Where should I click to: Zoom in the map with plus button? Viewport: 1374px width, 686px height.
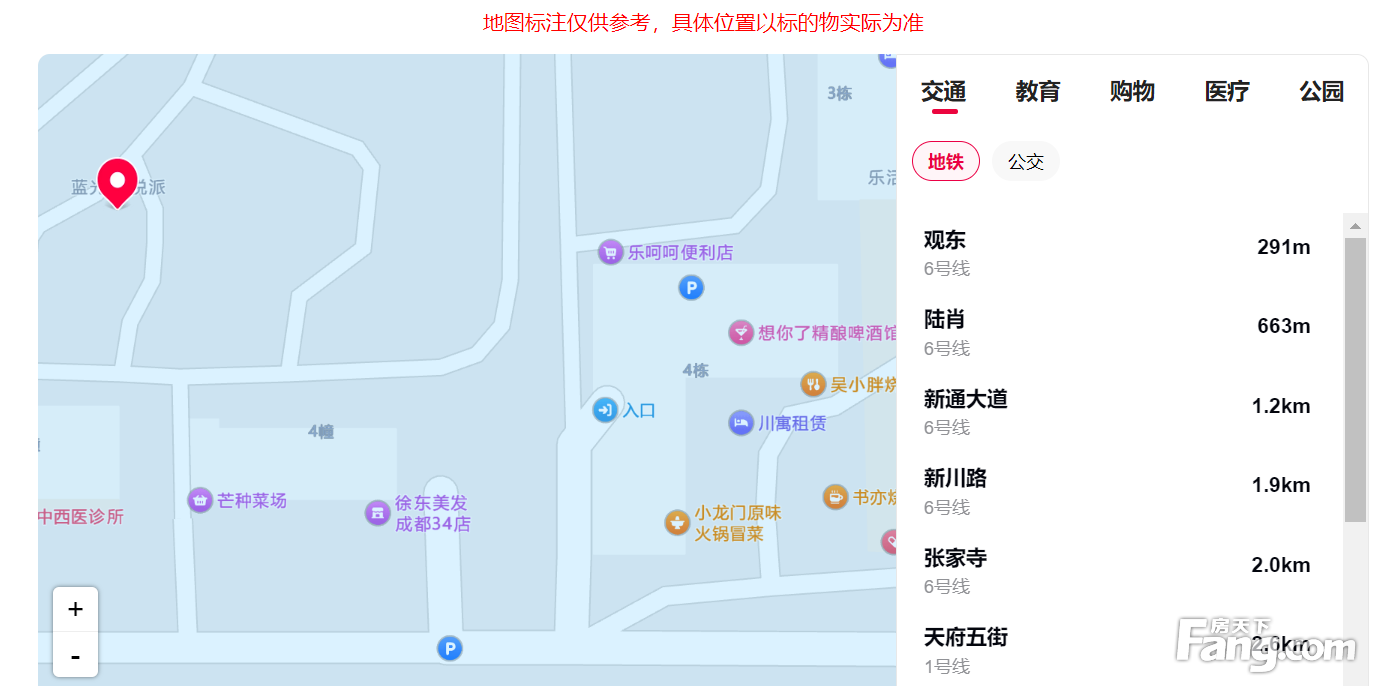tap(76, 609)
